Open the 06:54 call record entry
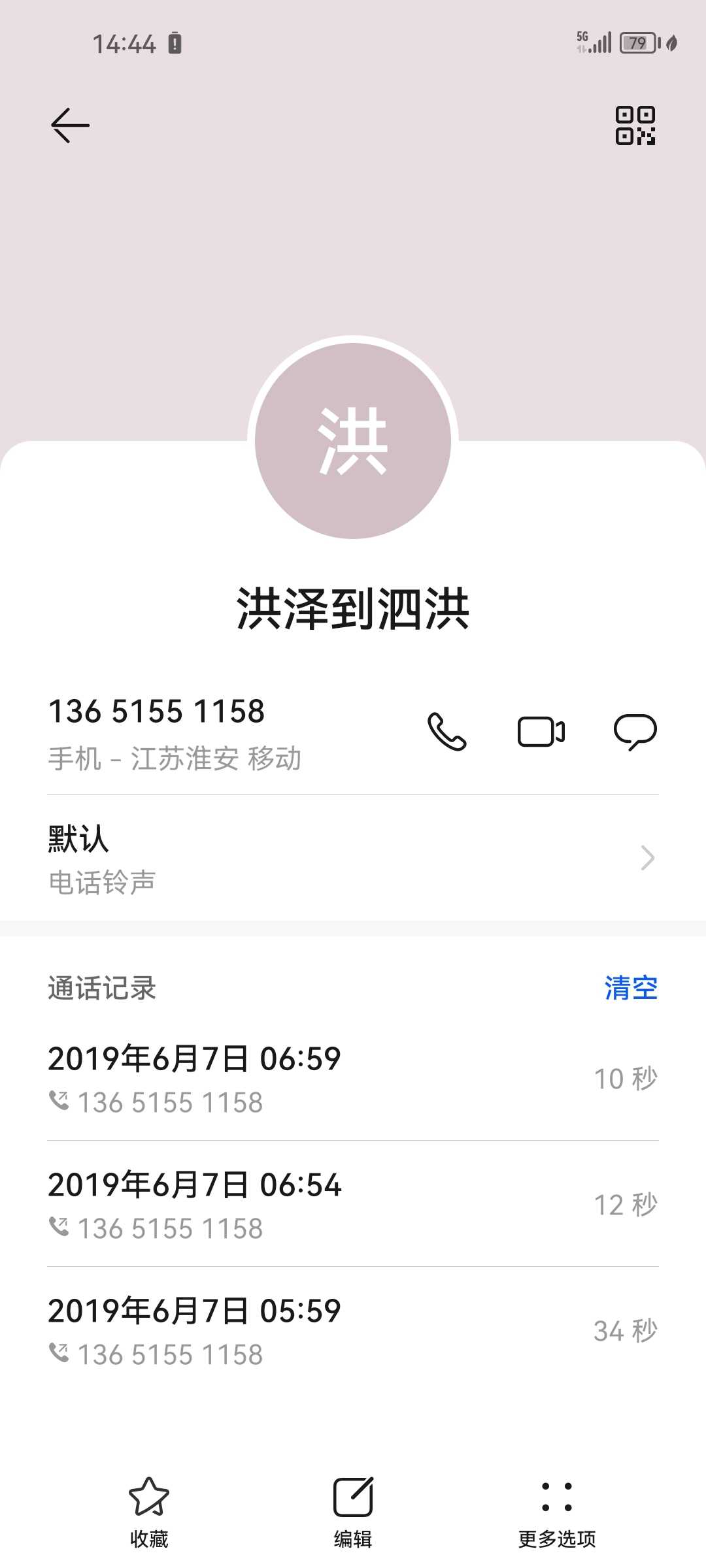This screenshot has width=706, height=1568. coord(353,1204)
